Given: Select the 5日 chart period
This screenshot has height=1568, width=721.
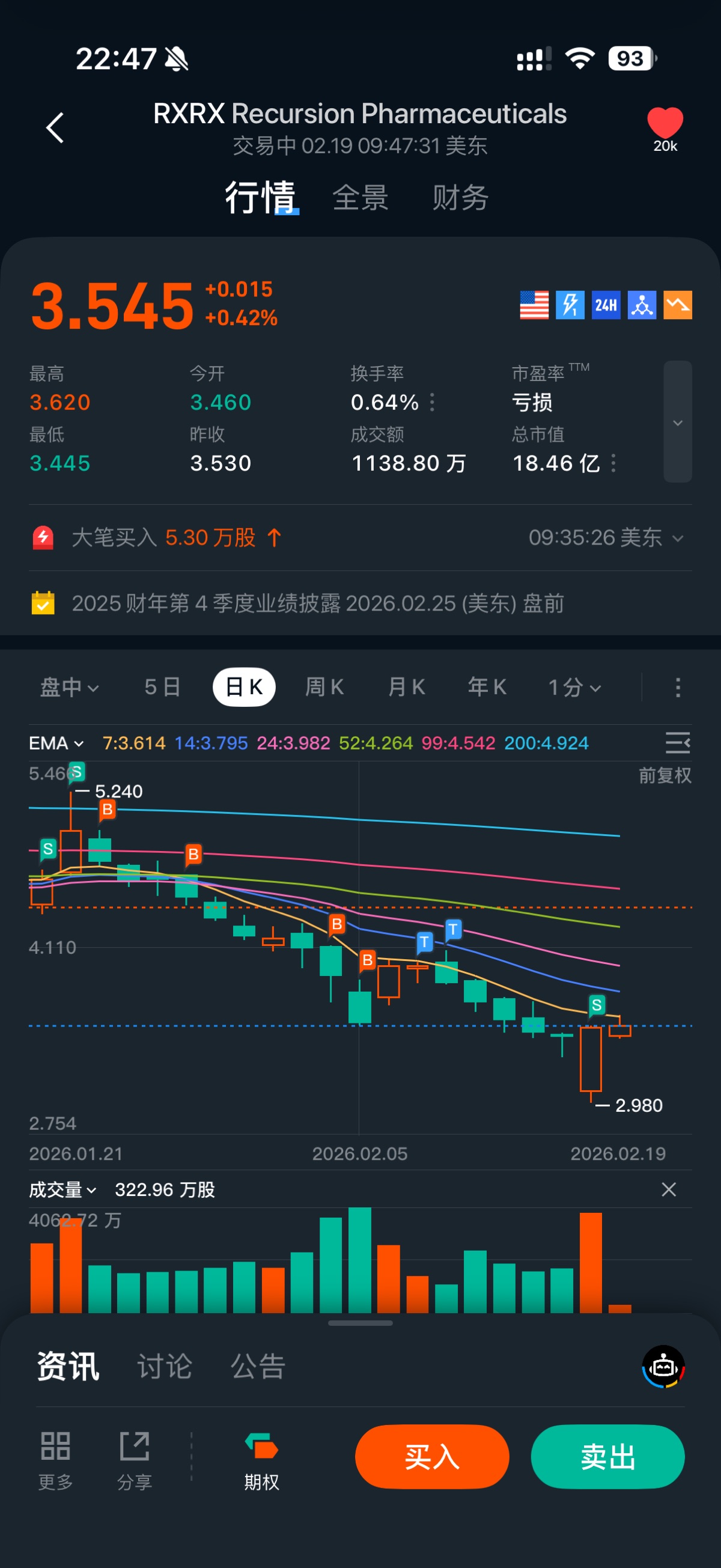Looking at the screenshot, I should (x=162, y=687).
